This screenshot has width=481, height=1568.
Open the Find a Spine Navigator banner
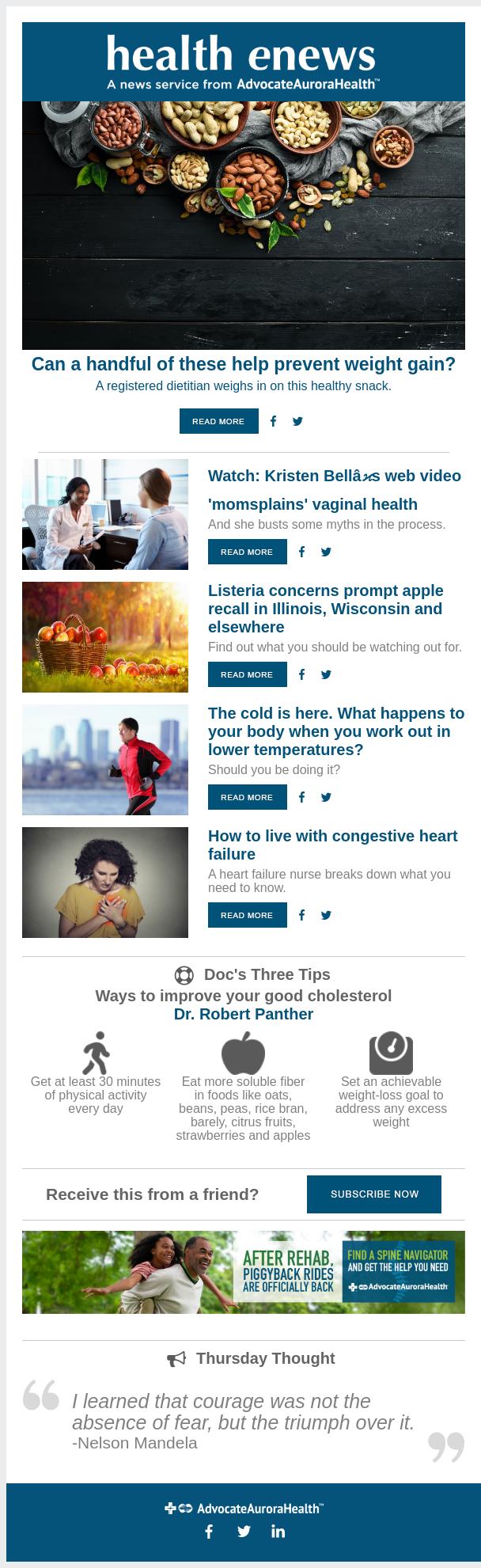244,1272
